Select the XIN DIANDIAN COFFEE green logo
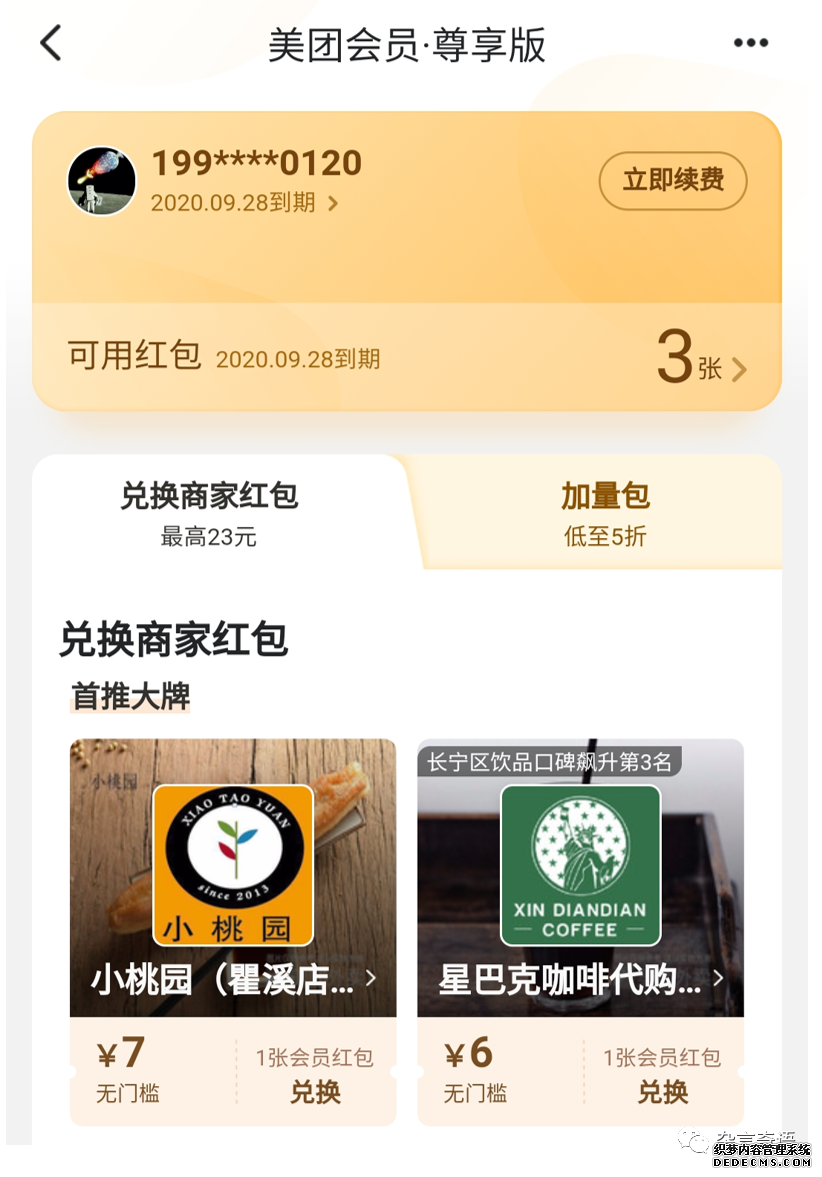The height and width of the screenshot is (1177, 822). [x=579, y=862]
